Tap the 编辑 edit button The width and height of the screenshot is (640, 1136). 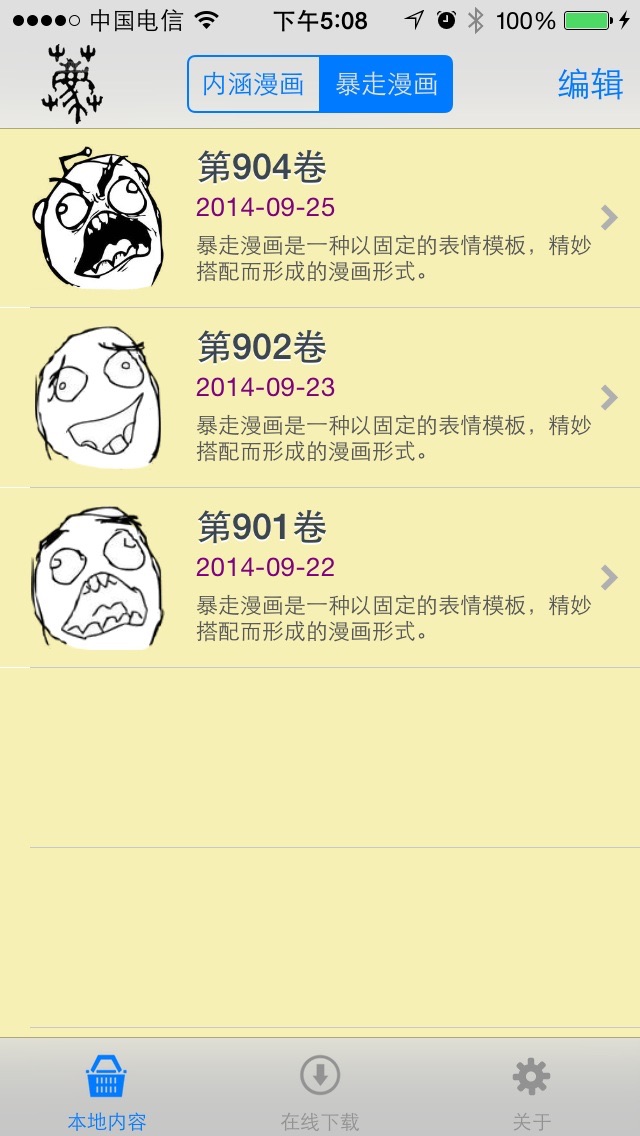[590, 85]
